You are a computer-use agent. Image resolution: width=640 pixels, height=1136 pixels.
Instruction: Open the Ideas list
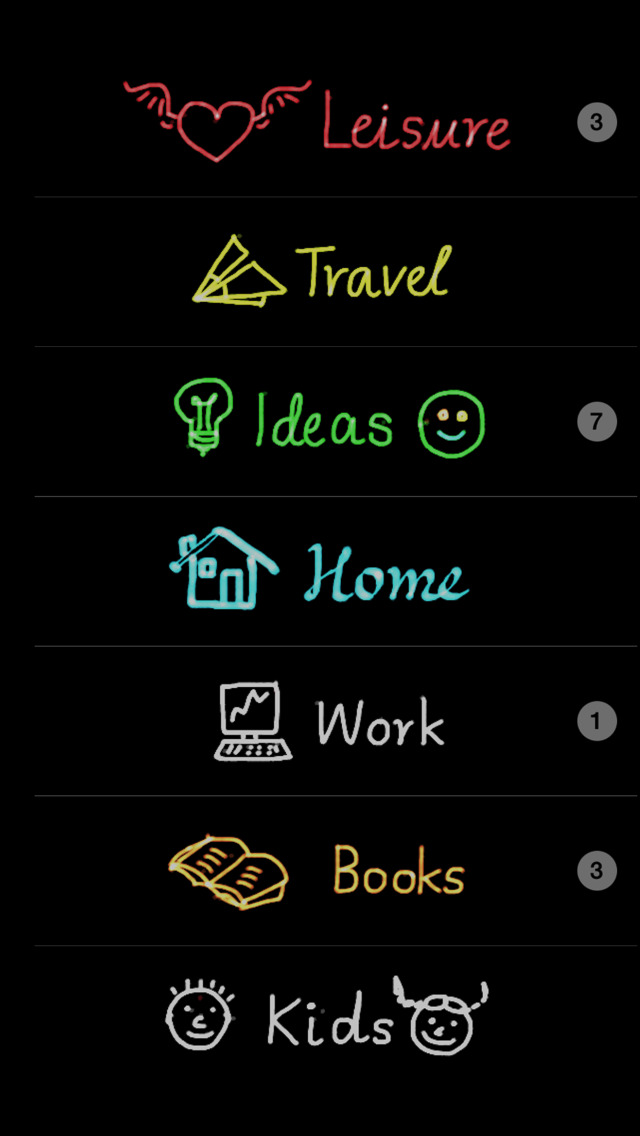point(320,422)
